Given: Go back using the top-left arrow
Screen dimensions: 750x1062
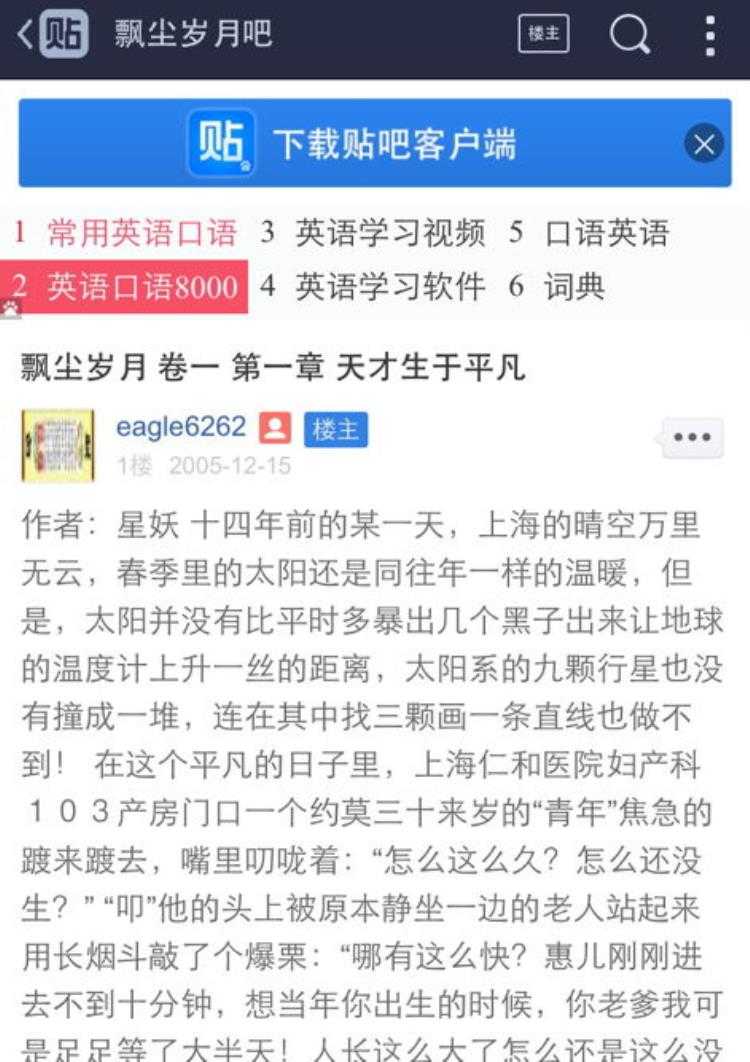Looking at the screenshot, I should 25,35.
